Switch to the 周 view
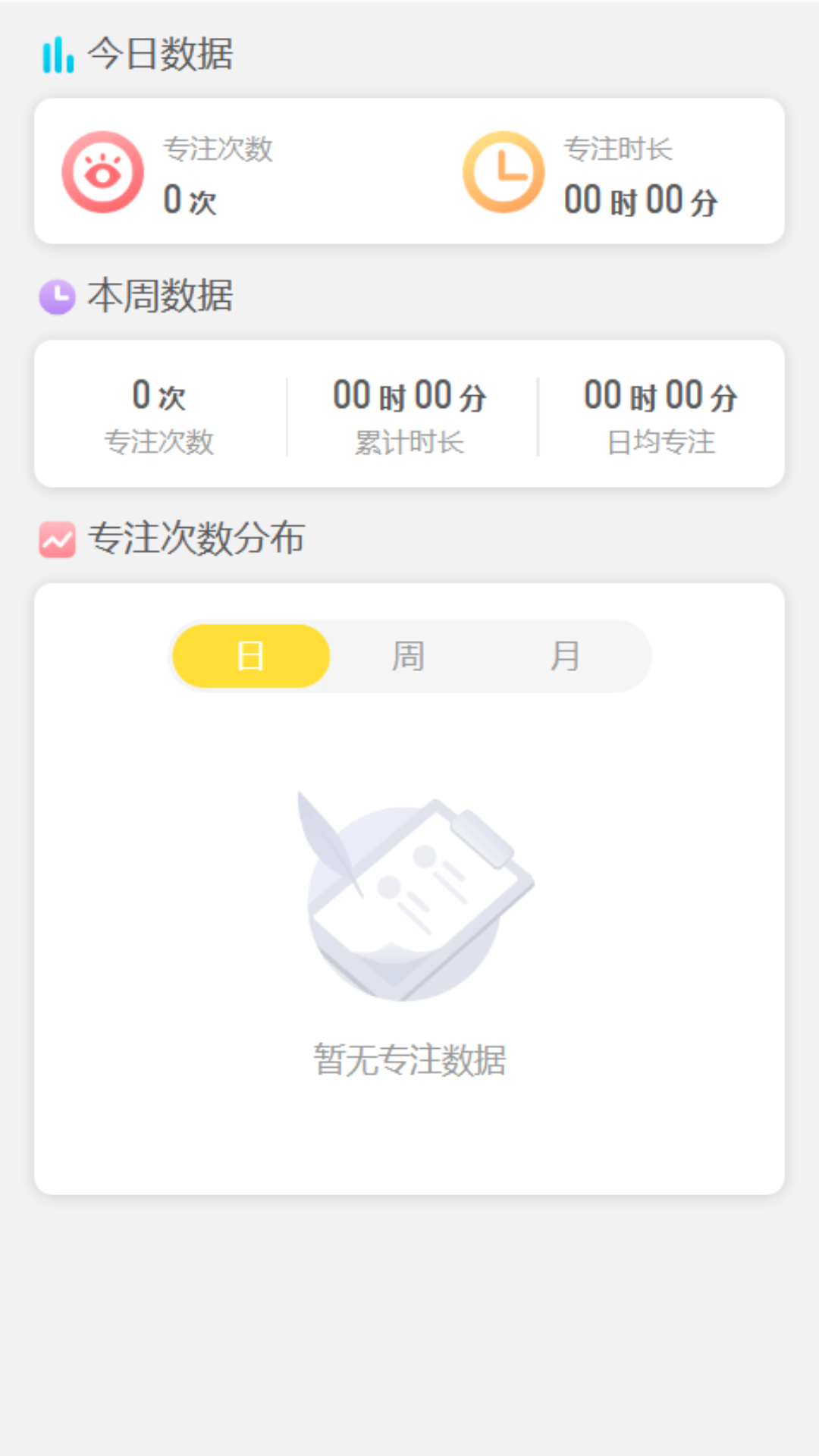The height and width of the screenshot is (1456, 819). pos(409,655)
